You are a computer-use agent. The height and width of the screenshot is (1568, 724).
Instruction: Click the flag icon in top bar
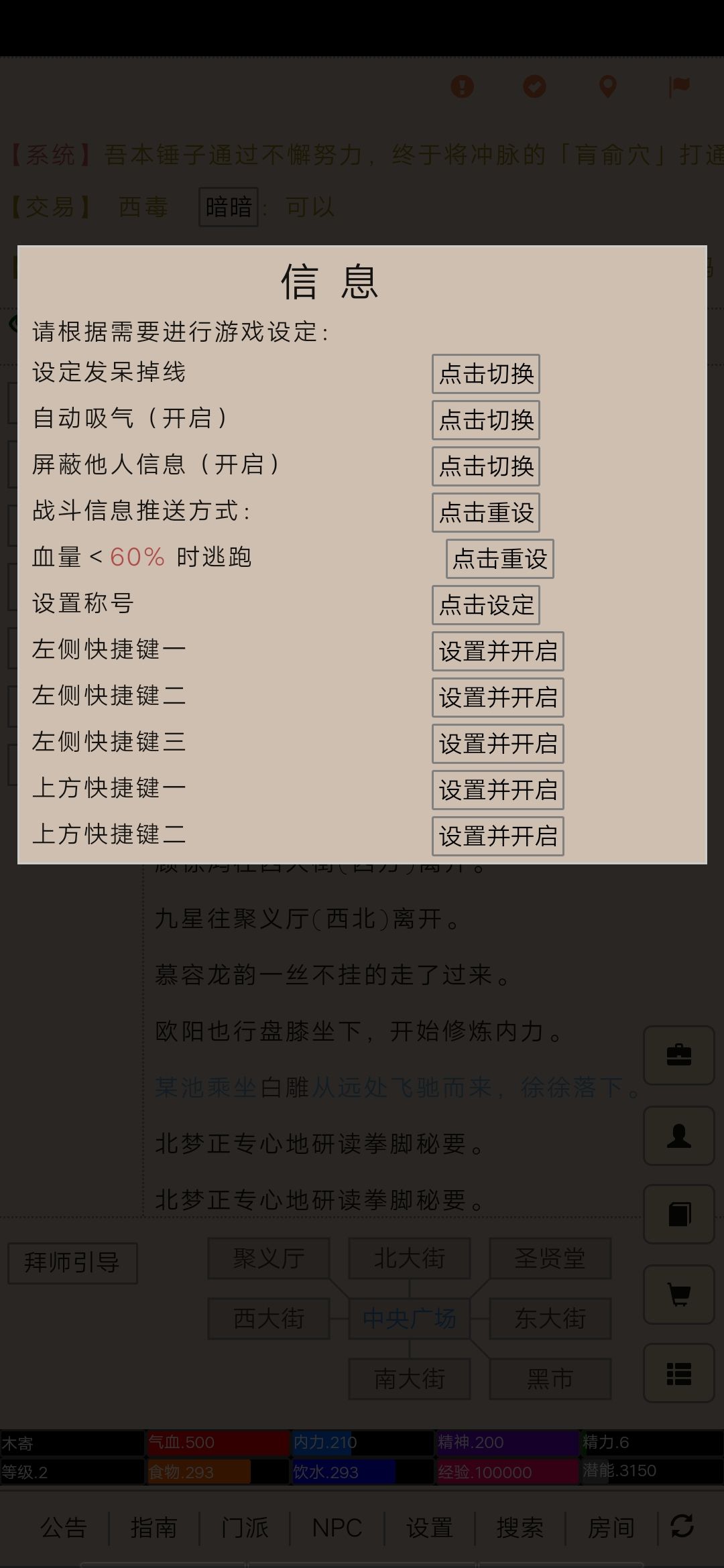(x=678, y=87)
